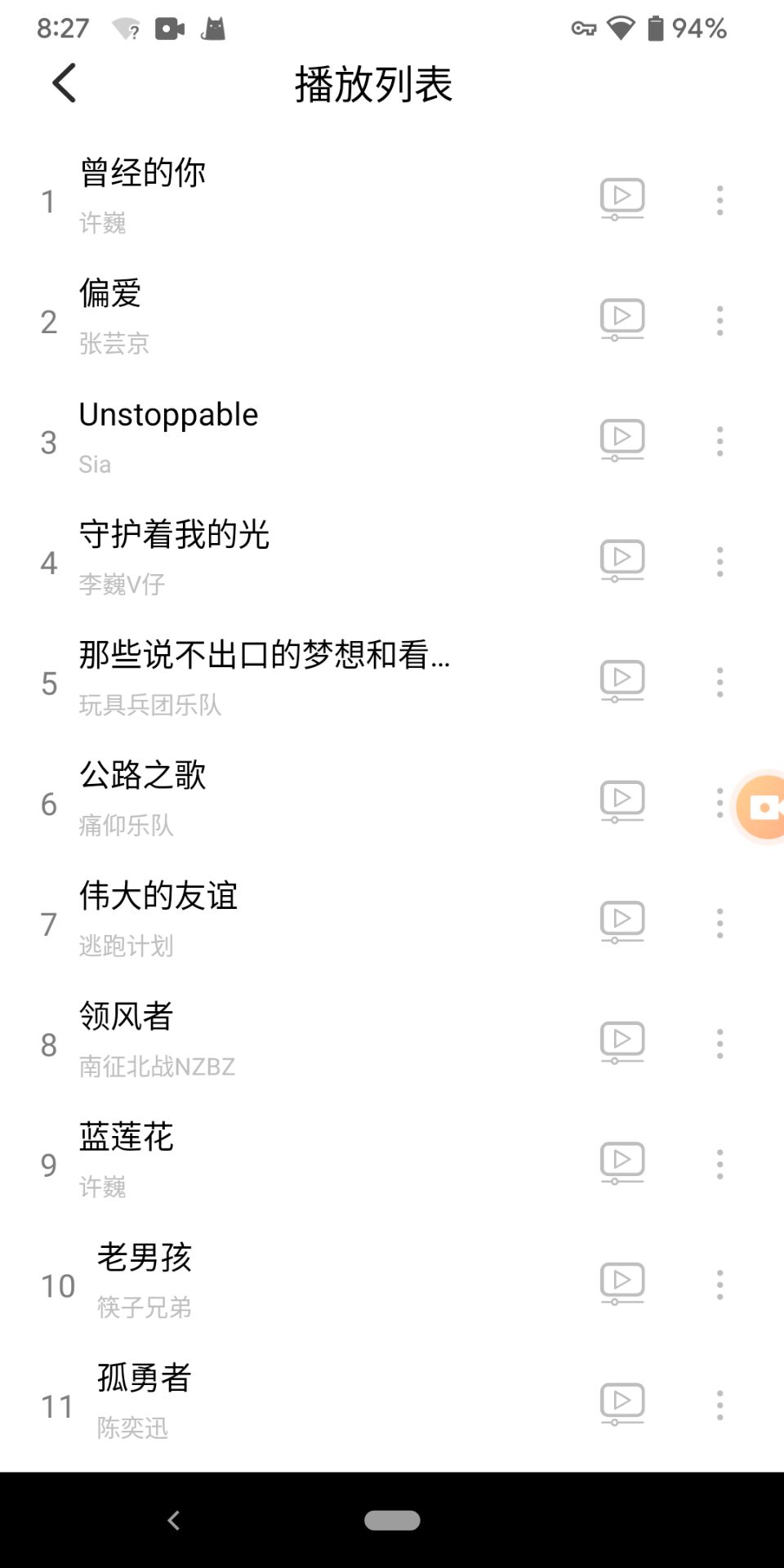Watch the video for 老男孩

coord(622,1283)
